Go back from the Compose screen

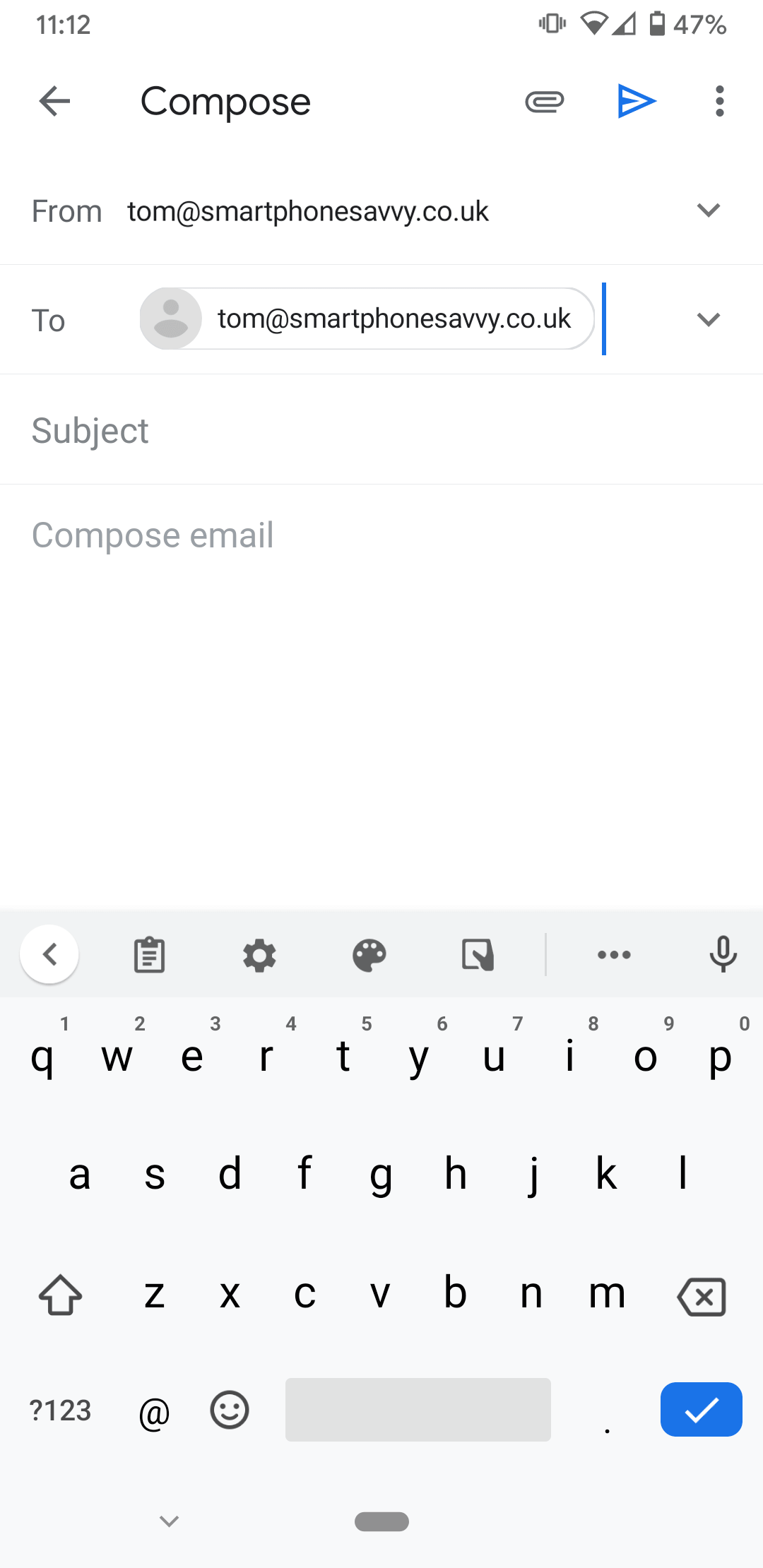click(54, 102)
